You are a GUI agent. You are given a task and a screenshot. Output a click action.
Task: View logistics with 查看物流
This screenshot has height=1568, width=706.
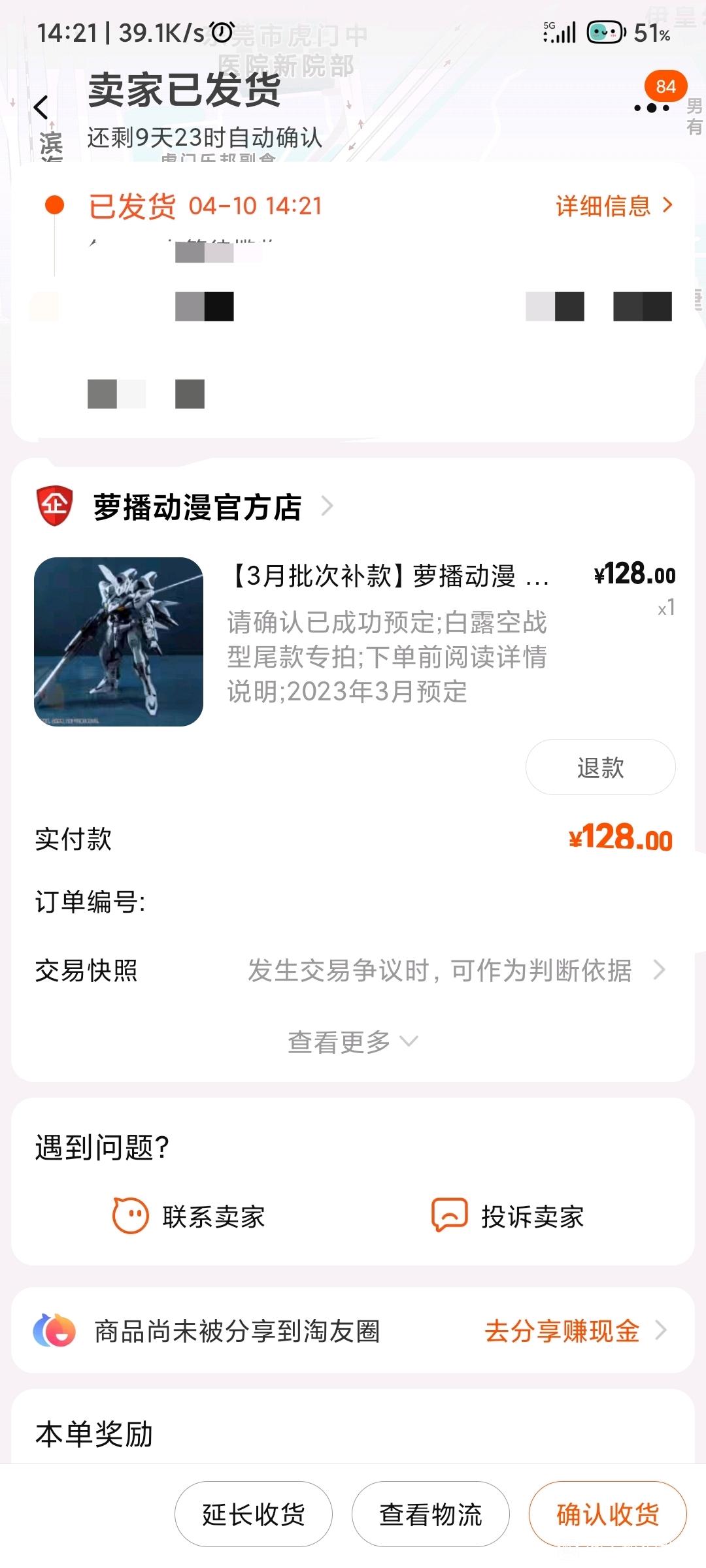pos(431,1514)
